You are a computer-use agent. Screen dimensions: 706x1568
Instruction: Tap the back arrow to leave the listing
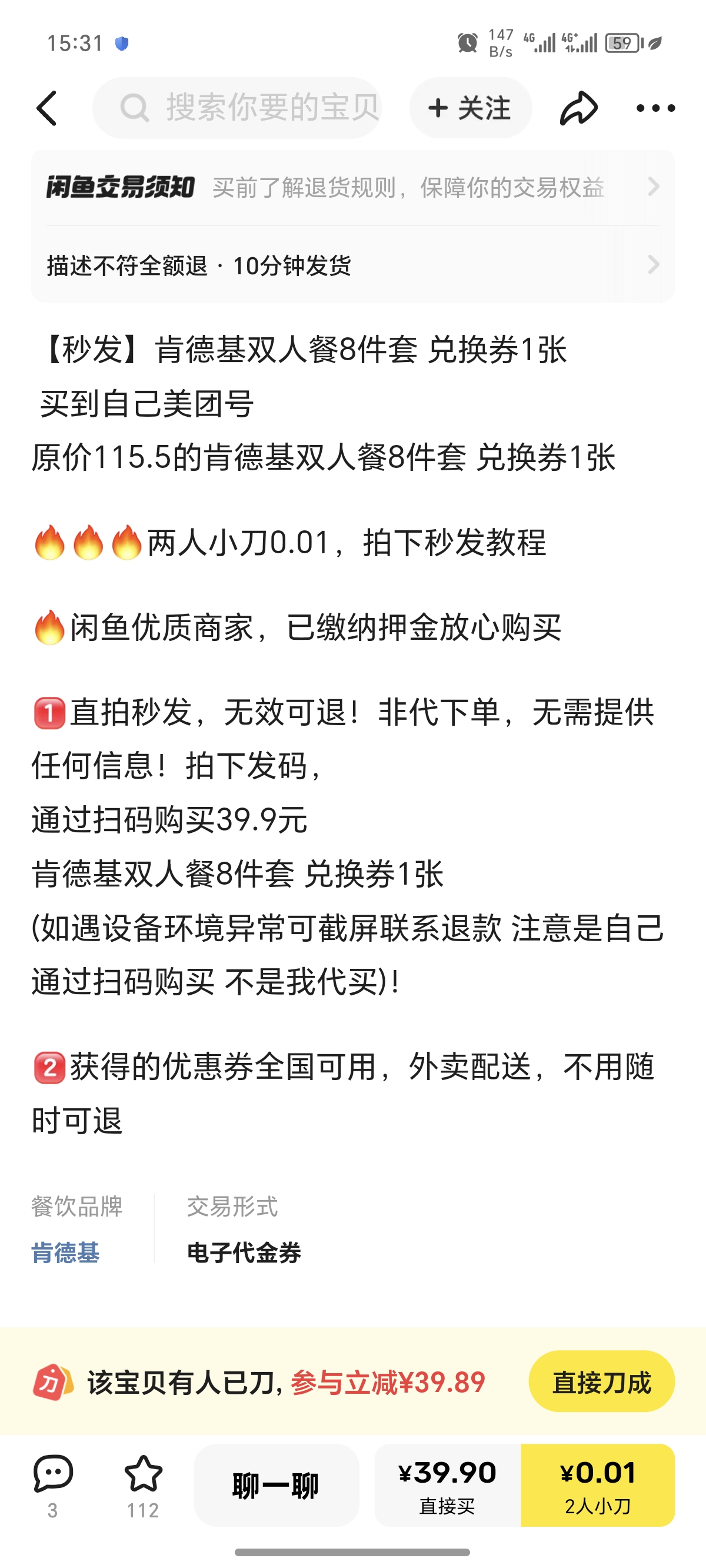(x=46, y=108)
